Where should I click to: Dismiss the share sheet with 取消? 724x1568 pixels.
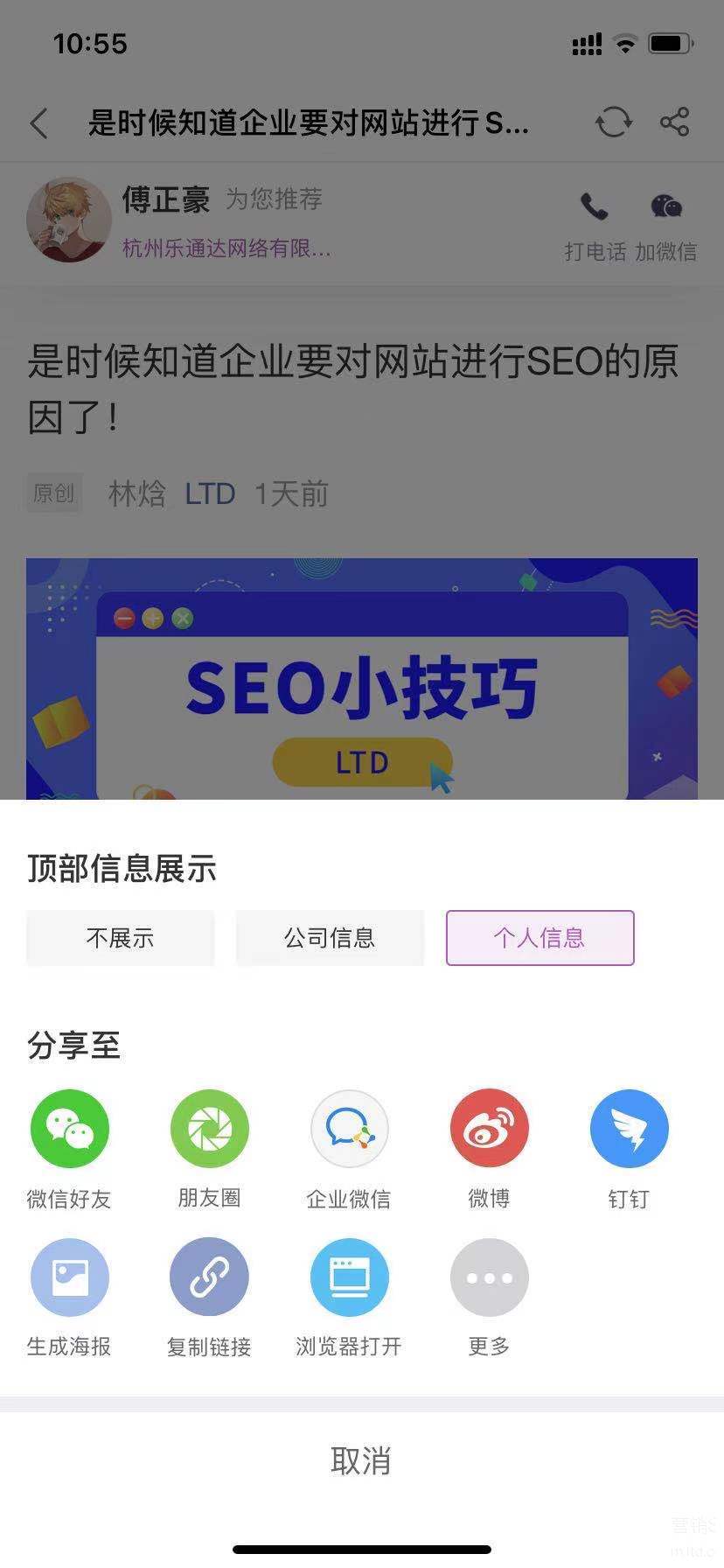click(361, 1460)
